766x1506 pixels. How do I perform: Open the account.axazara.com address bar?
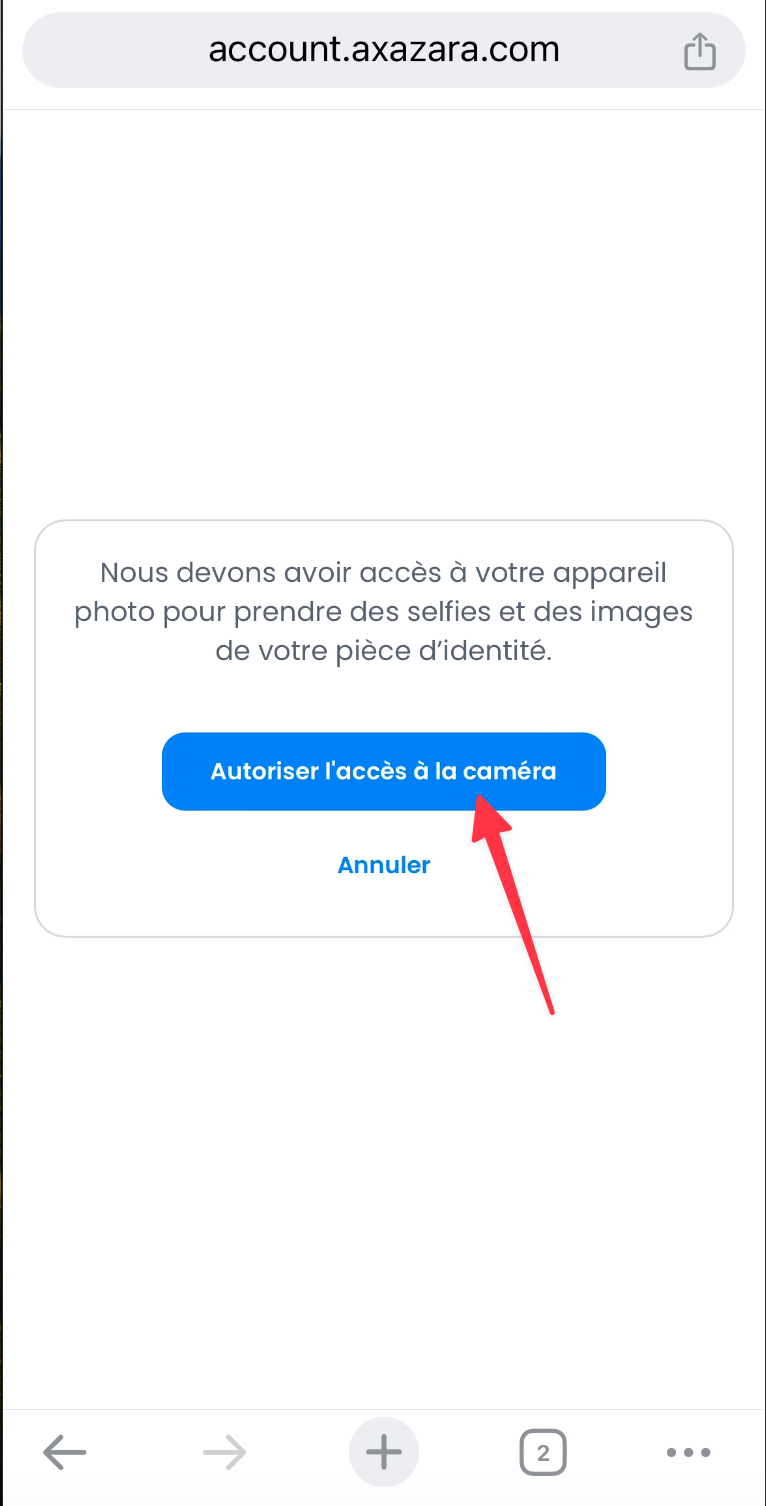tap(383, 50)
